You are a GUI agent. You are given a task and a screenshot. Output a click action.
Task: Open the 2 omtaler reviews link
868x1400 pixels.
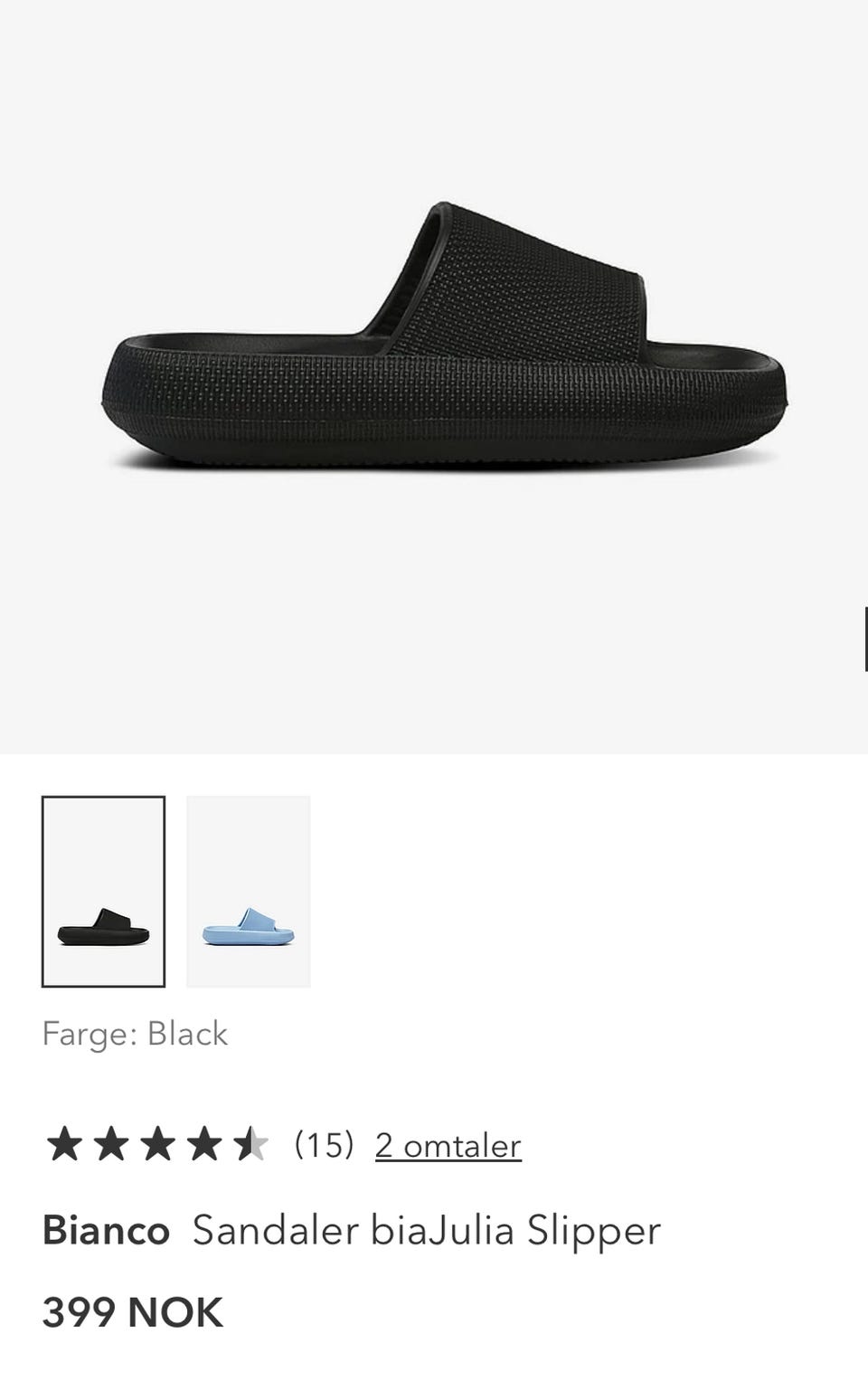click(448, 1146)
